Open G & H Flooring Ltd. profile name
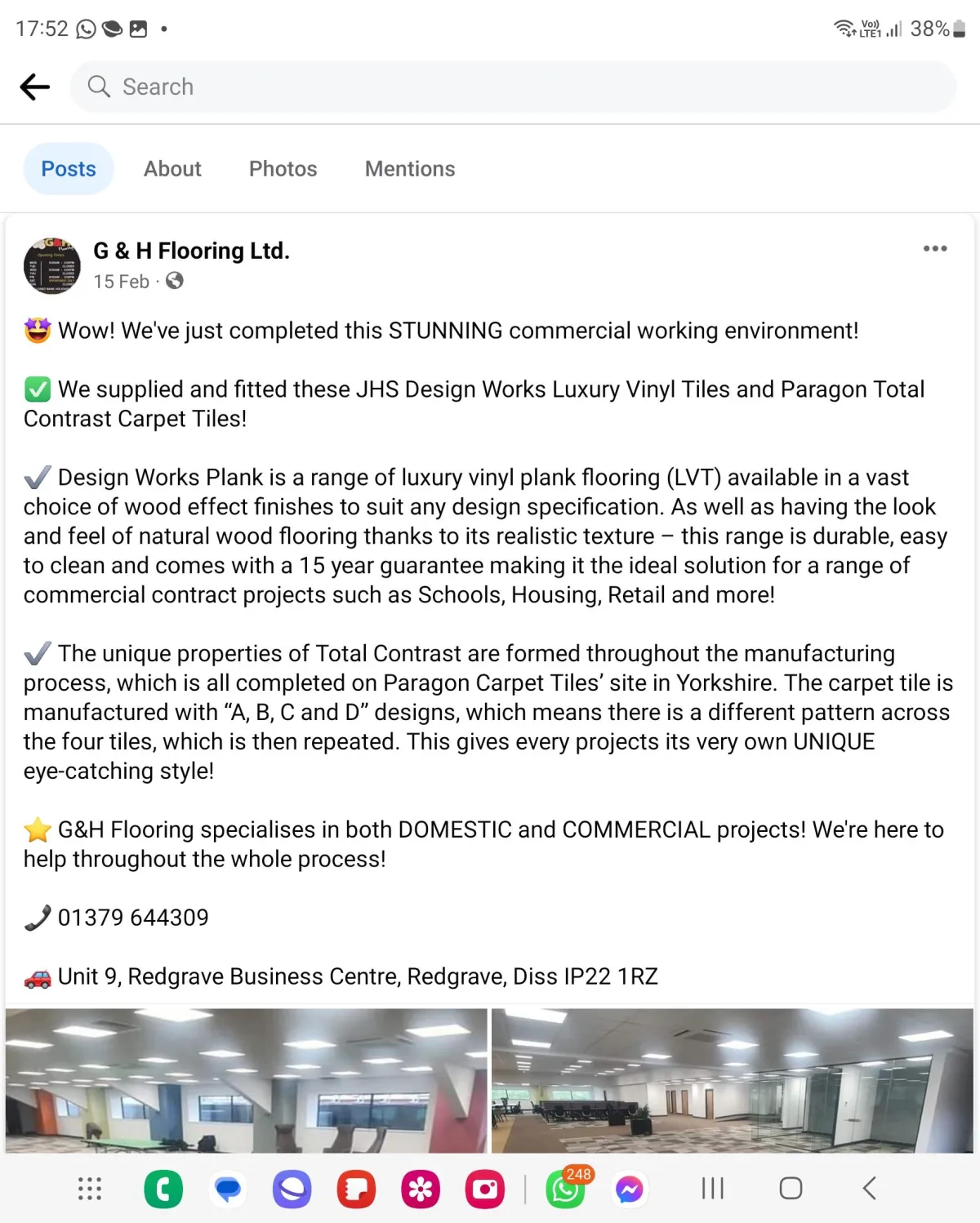This screenshot has height=1223, width=980. 191,251
